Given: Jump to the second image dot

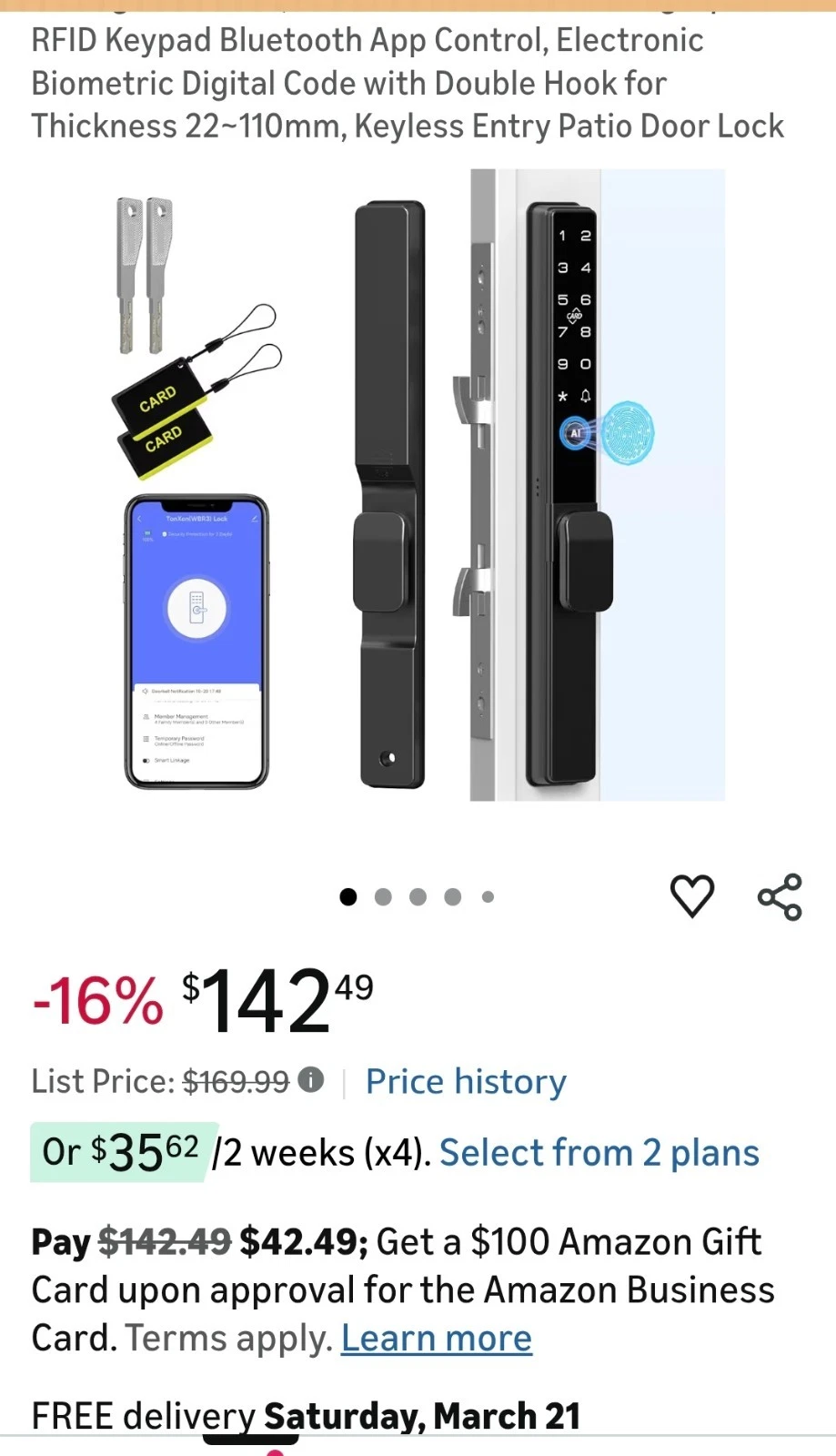Looking at the screenshot, I should tap(383, 897).
